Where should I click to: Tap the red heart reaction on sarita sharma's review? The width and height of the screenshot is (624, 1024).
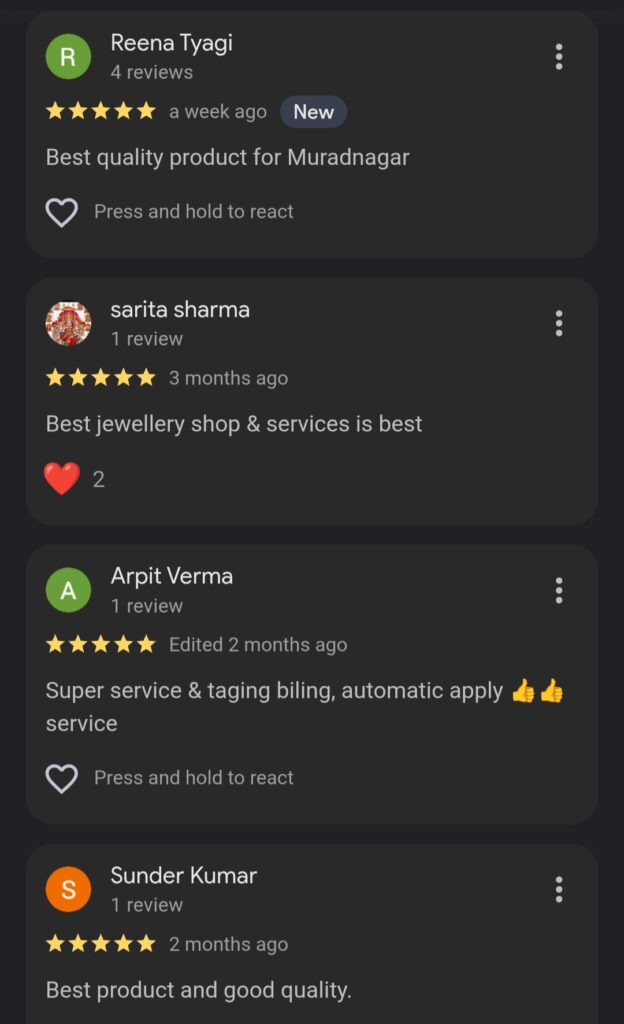(62, 479)
